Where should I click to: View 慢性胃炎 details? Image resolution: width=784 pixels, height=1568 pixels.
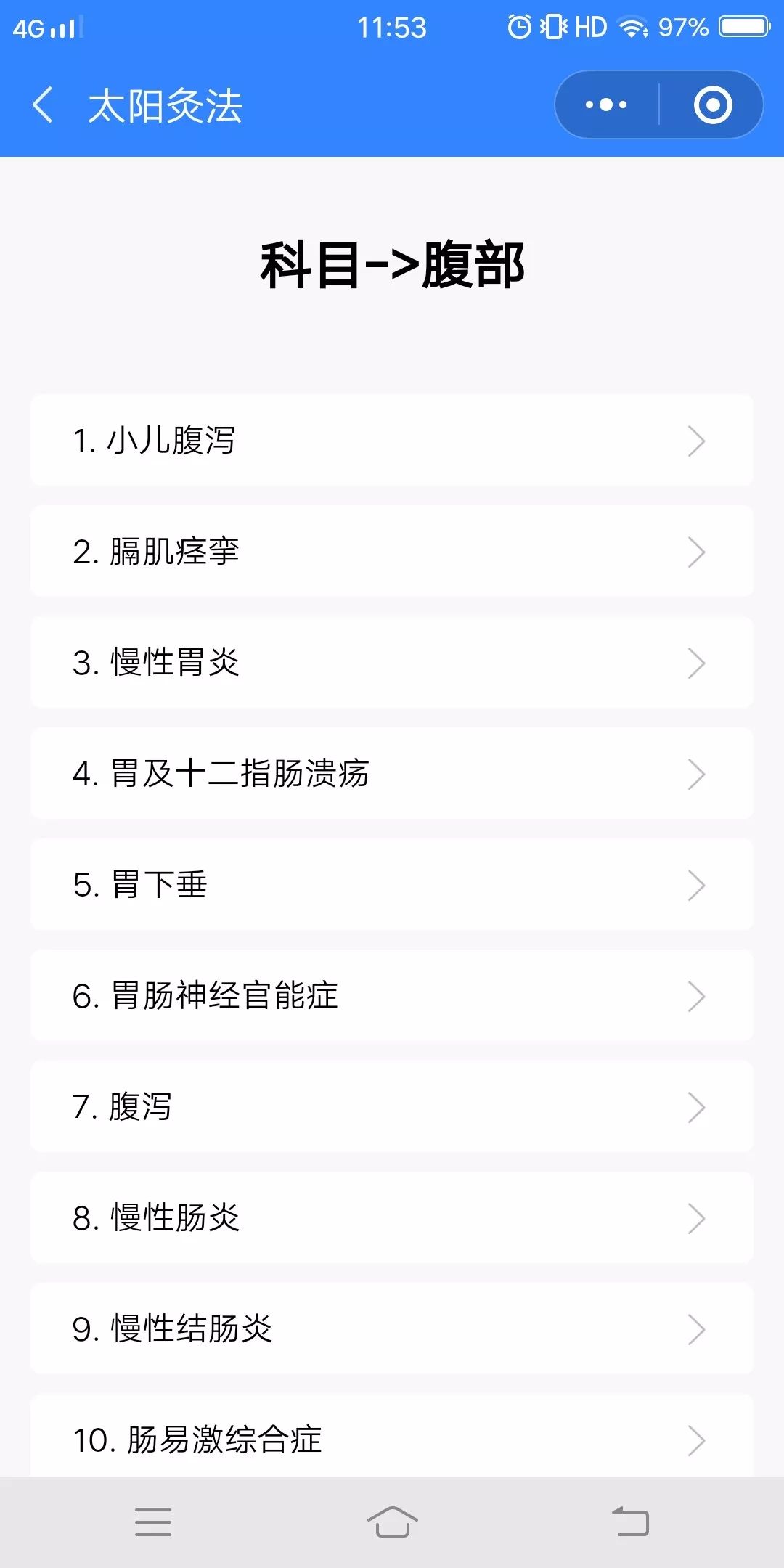point(391,663)
